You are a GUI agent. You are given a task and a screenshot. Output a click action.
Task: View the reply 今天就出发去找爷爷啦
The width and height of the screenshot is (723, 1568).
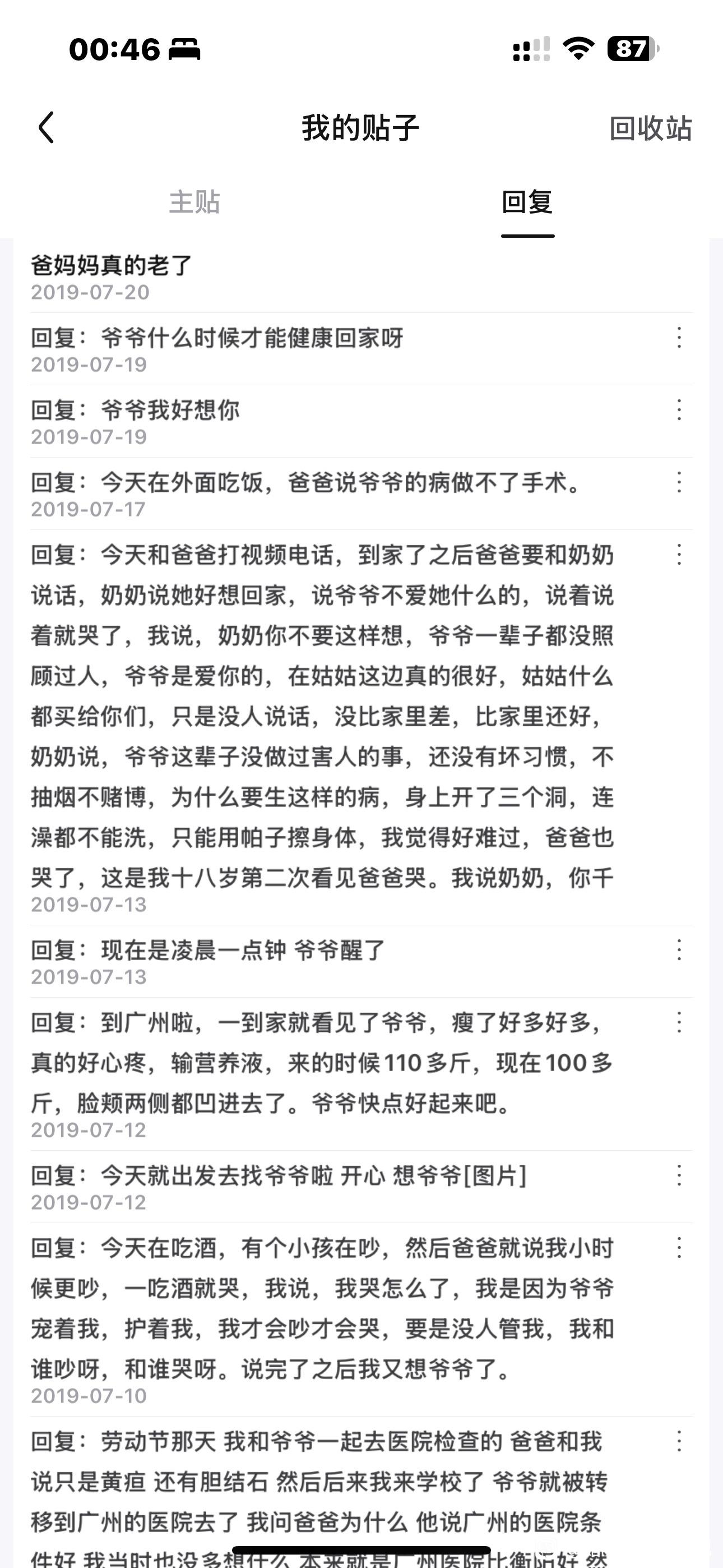click(313, 1176)
